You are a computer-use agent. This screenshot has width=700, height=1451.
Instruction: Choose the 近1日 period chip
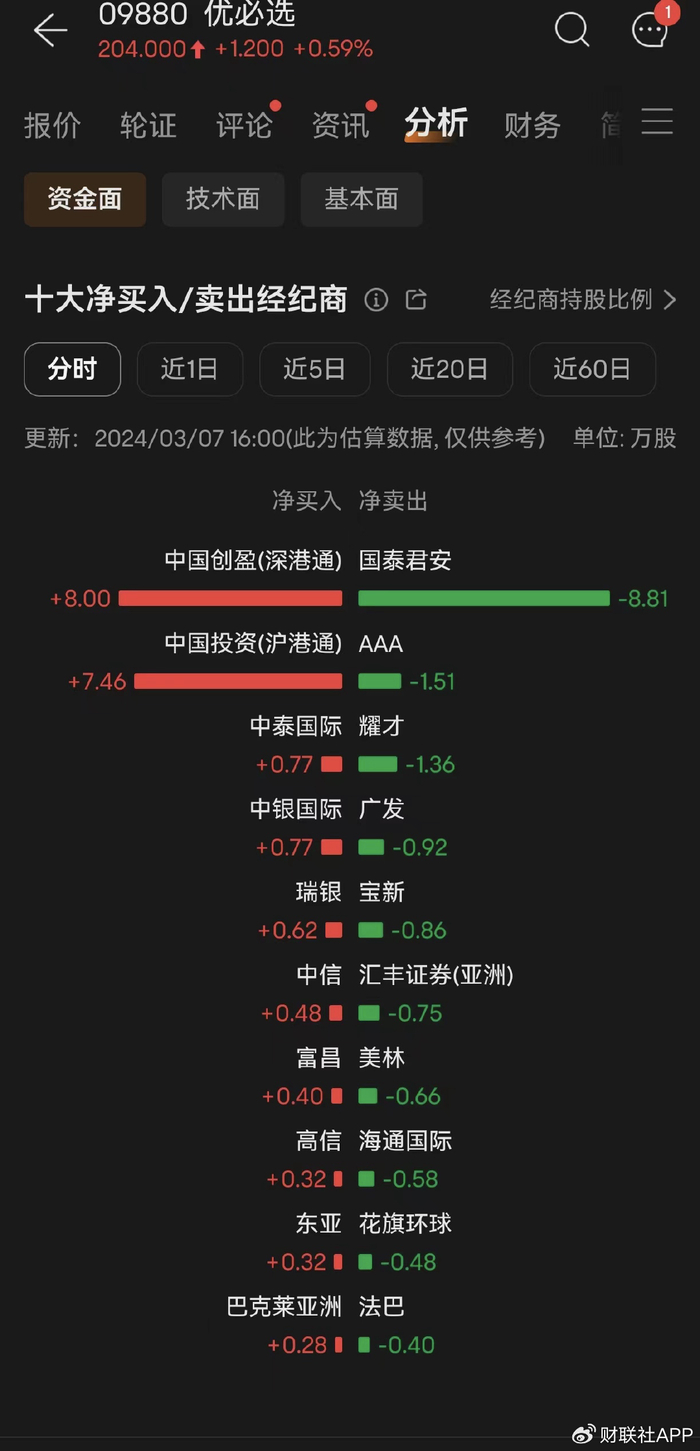pos(190,369)
